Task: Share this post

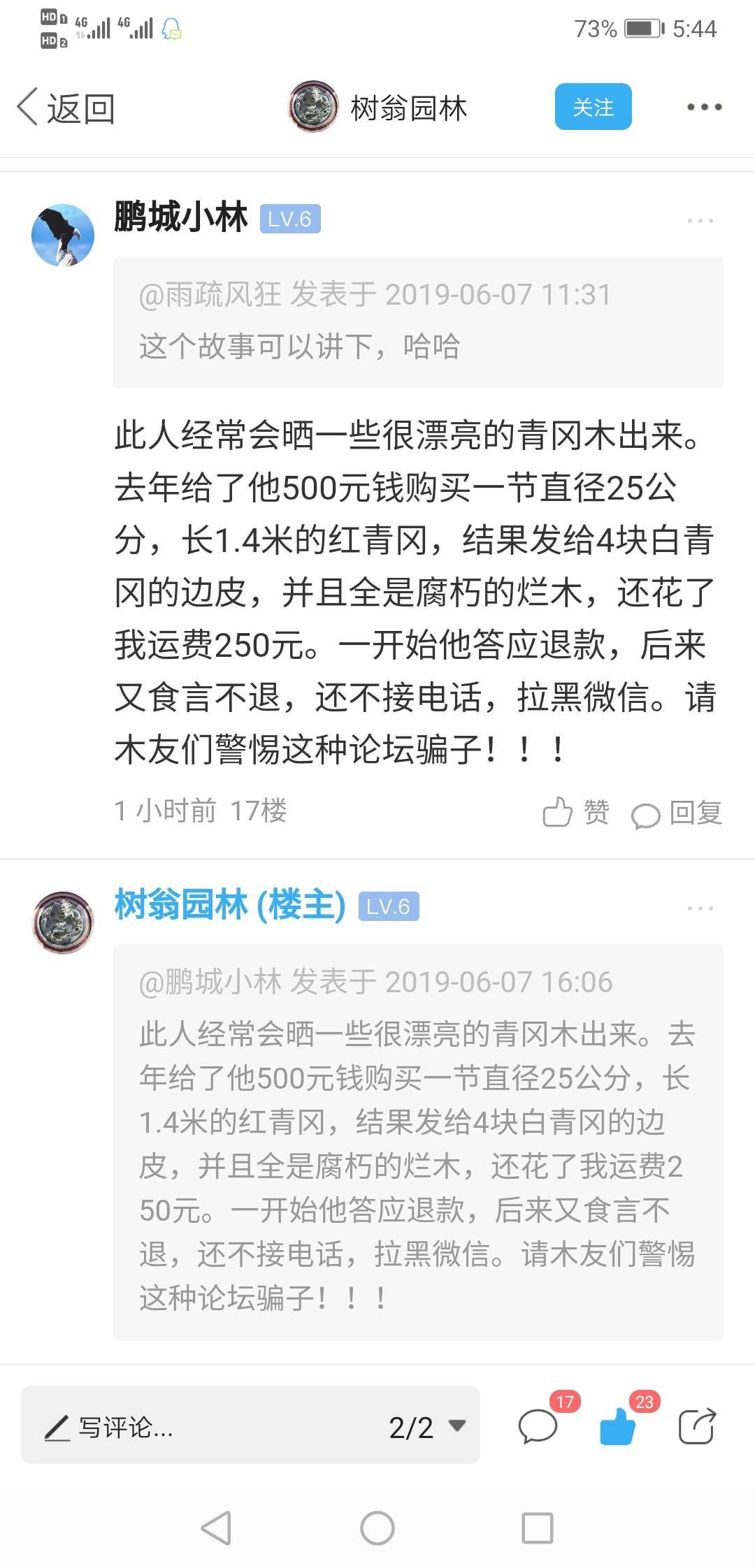Action: click(x=697, y=1426)
